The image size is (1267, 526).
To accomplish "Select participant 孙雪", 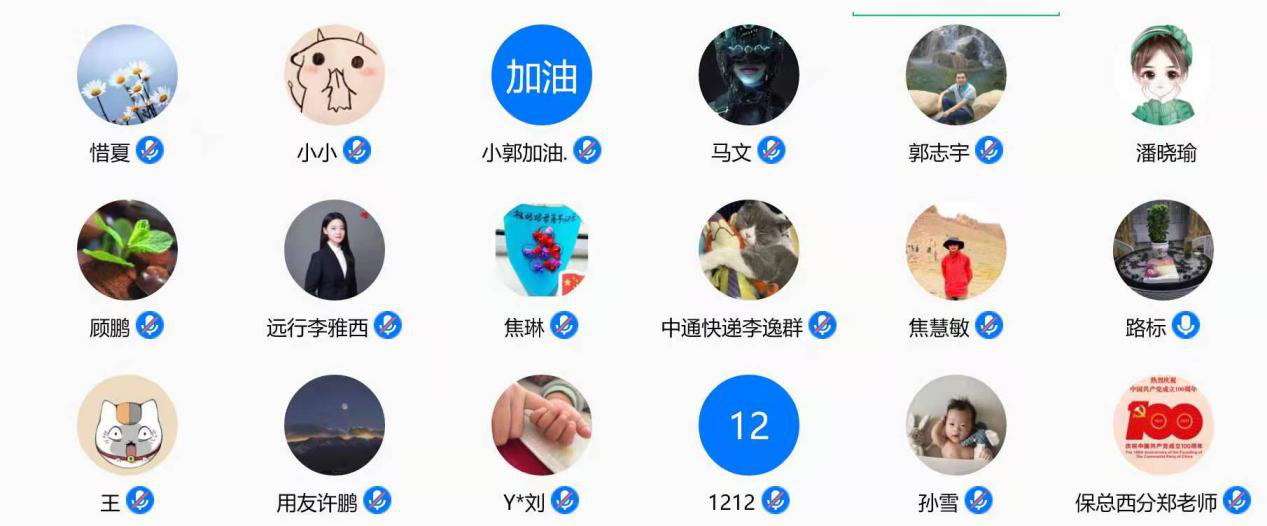I will point(955,425).
